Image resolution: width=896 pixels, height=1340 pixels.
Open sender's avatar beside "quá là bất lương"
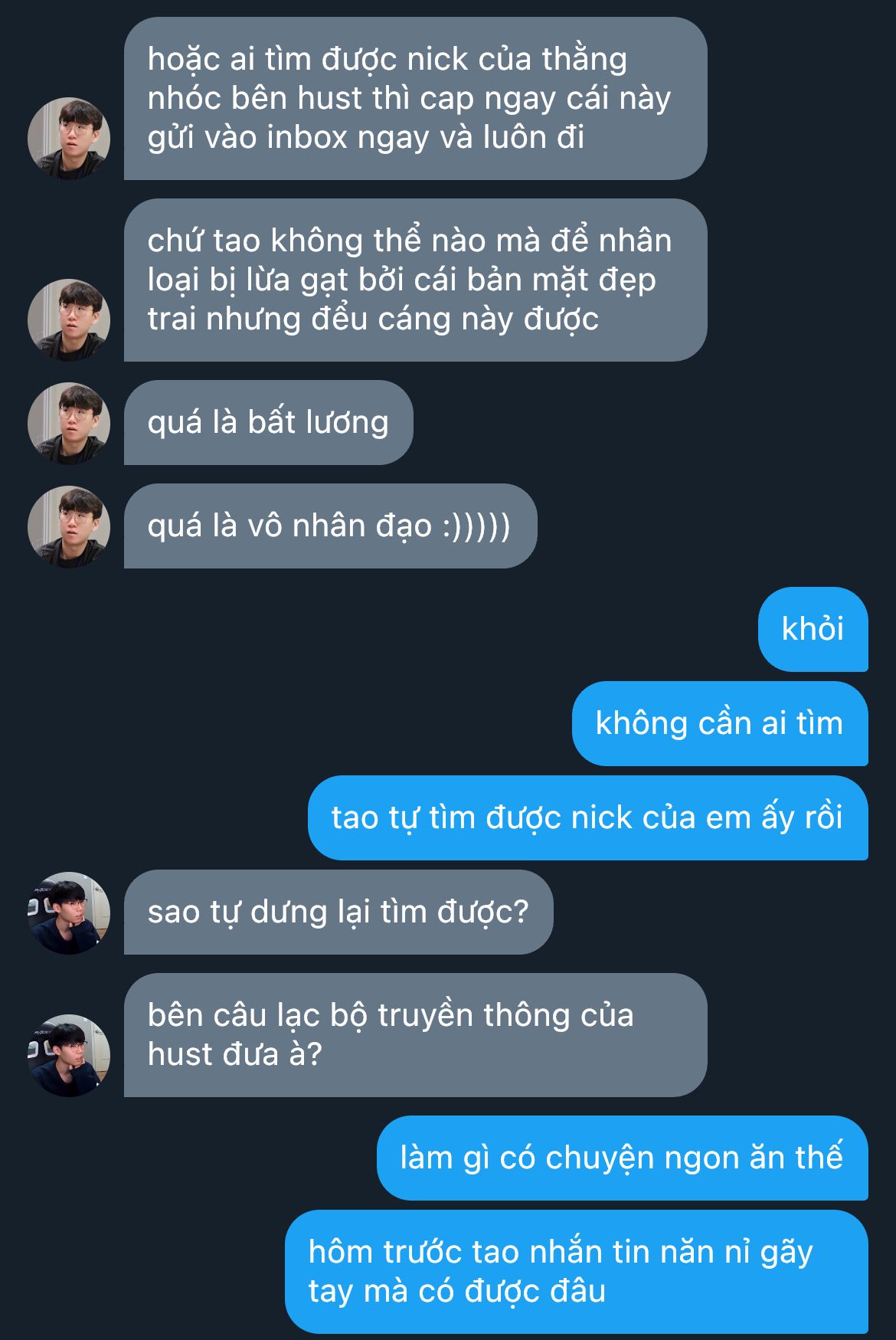[69, 423]
